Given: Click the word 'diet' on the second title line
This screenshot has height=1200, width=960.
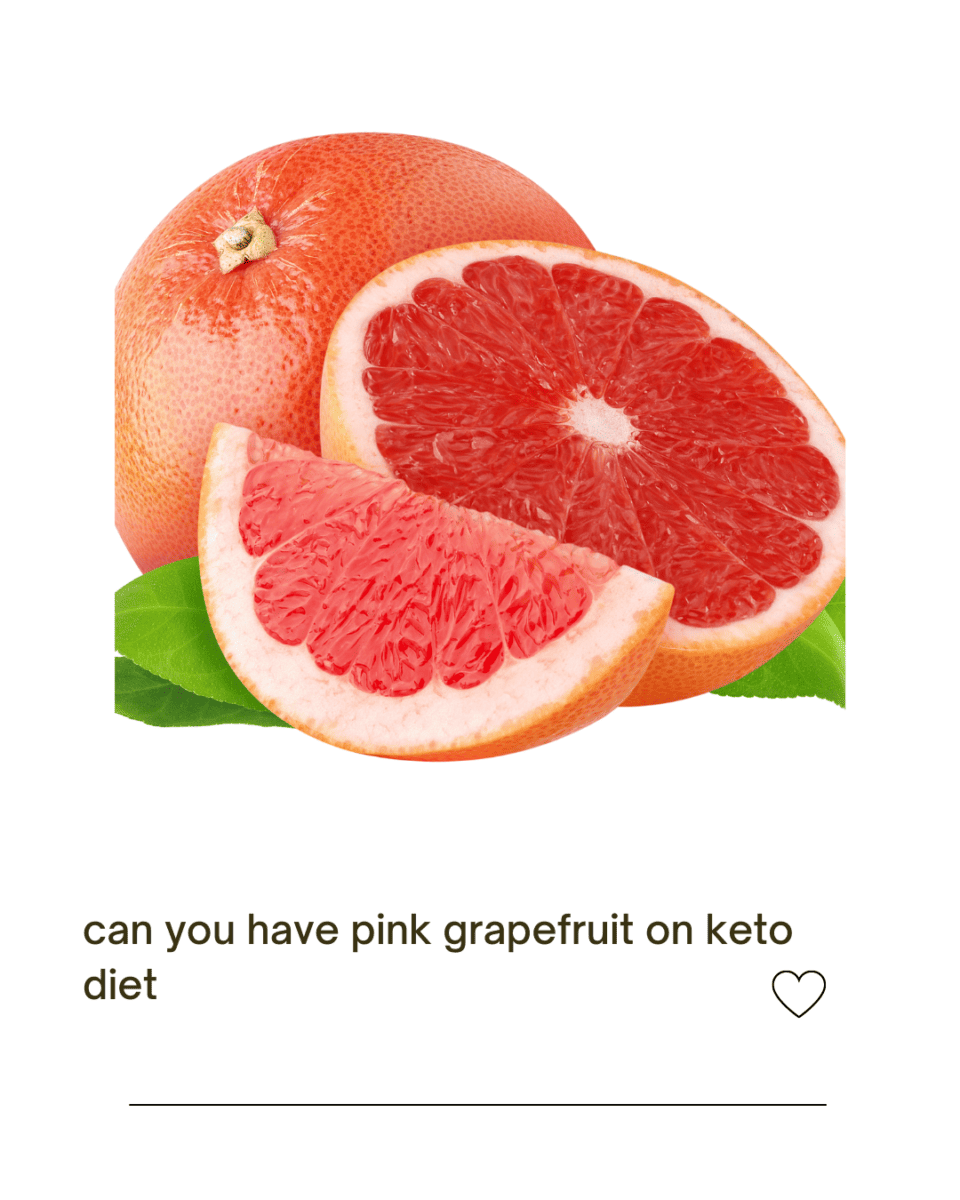Looking at the screenshot, I should click(119, 985).
